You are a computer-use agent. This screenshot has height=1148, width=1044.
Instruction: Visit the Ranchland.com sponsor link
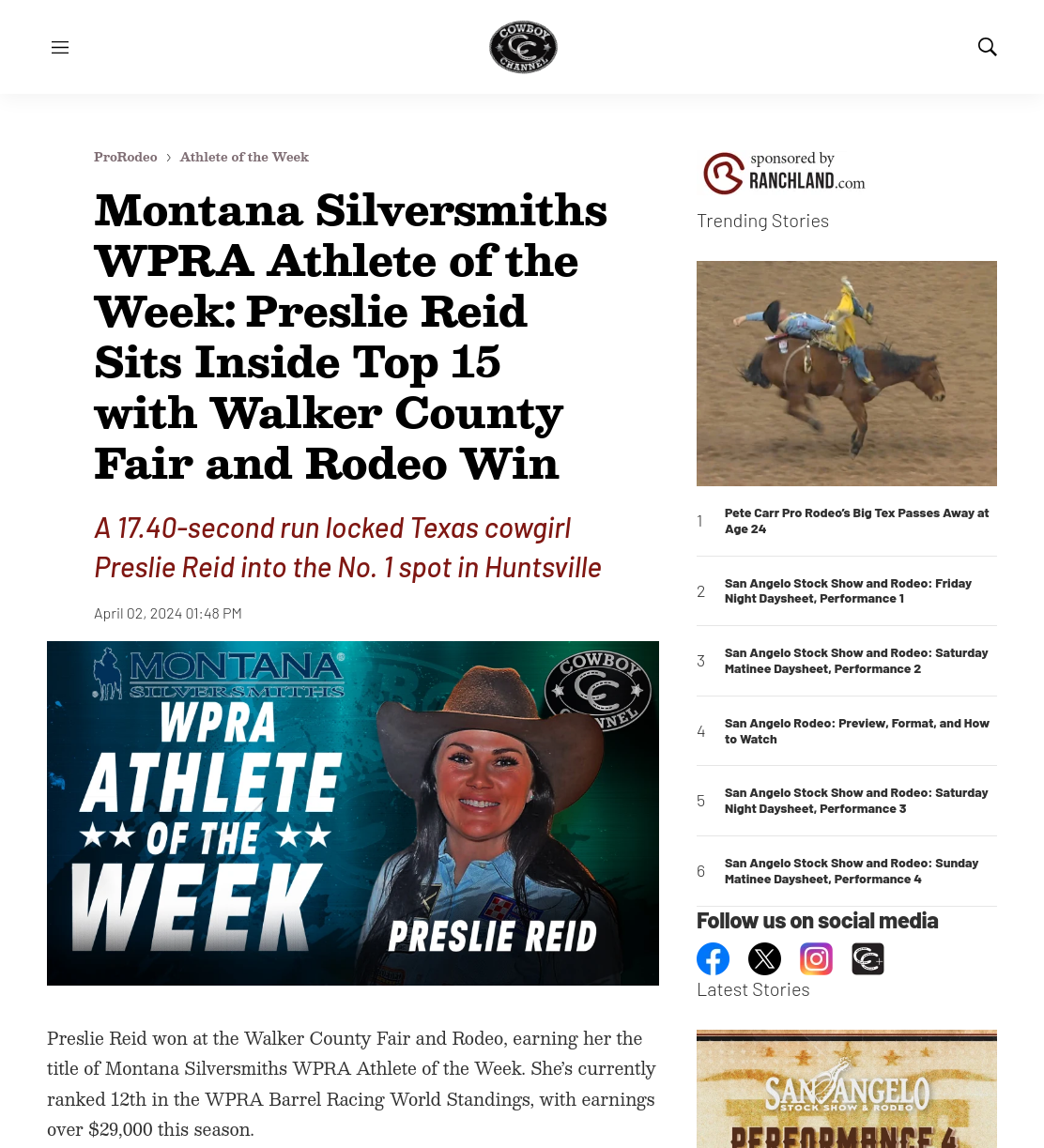coord(785,173)
